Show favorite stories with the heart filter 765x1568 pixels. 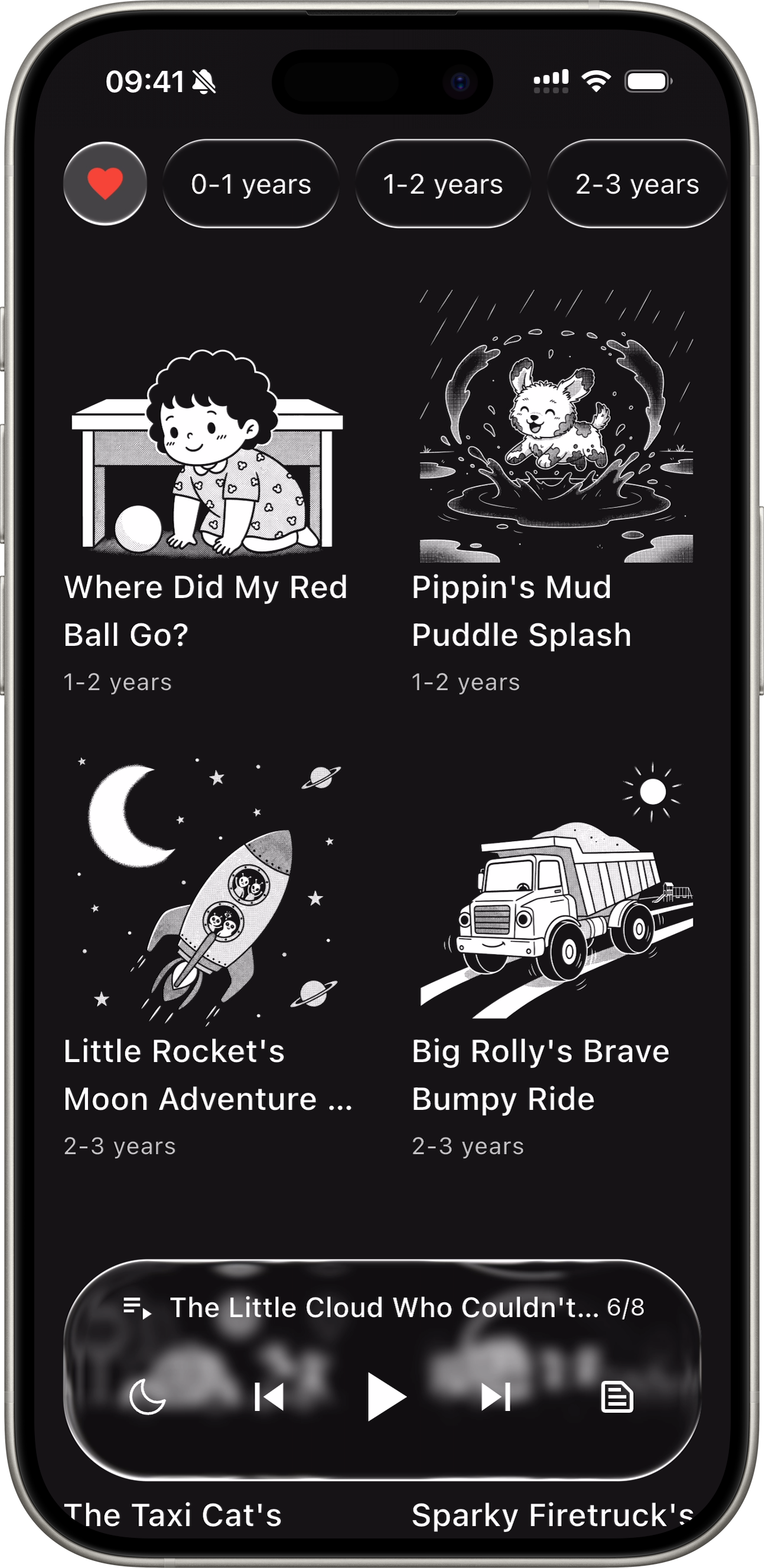[x=105, y=184]
